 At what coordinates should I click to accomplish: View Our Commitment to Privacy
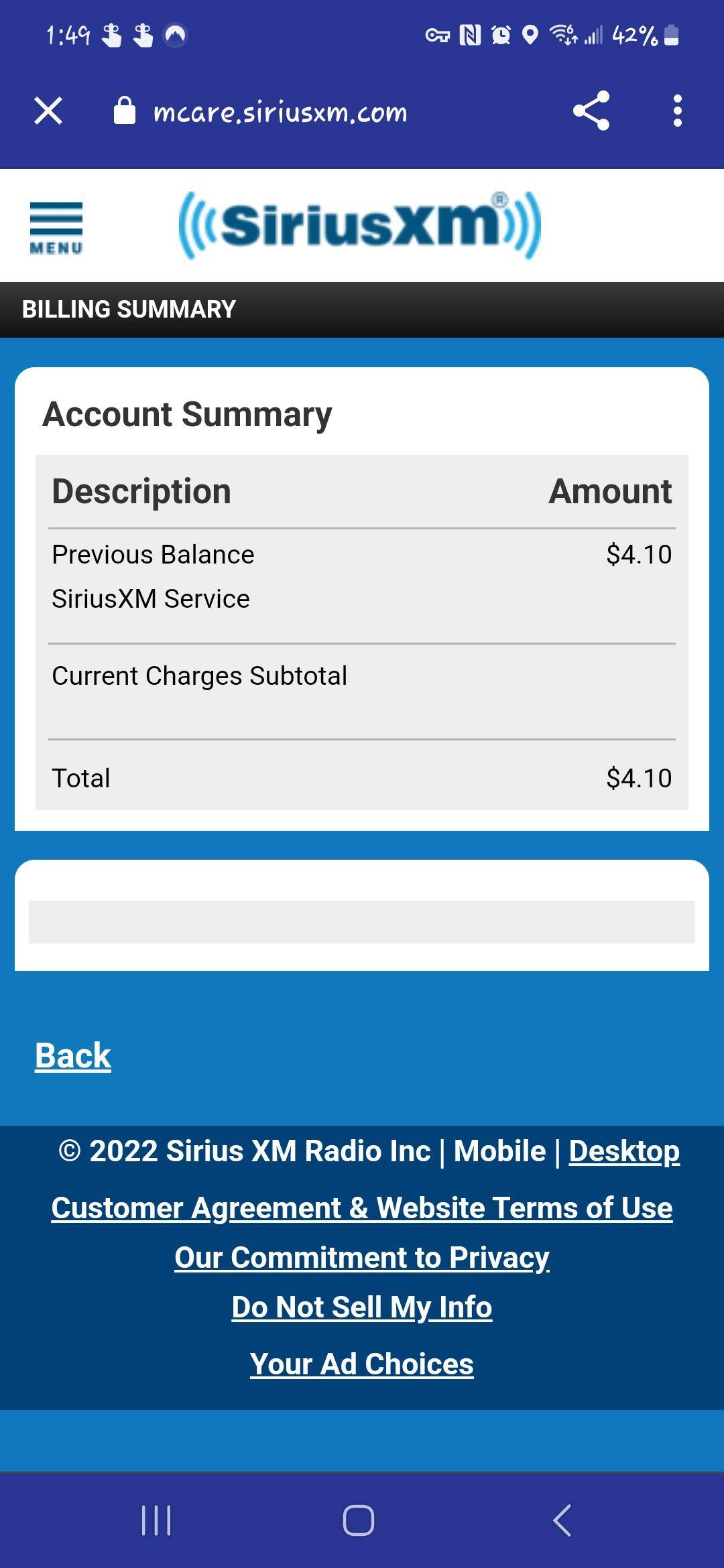tap(362, 1258)
